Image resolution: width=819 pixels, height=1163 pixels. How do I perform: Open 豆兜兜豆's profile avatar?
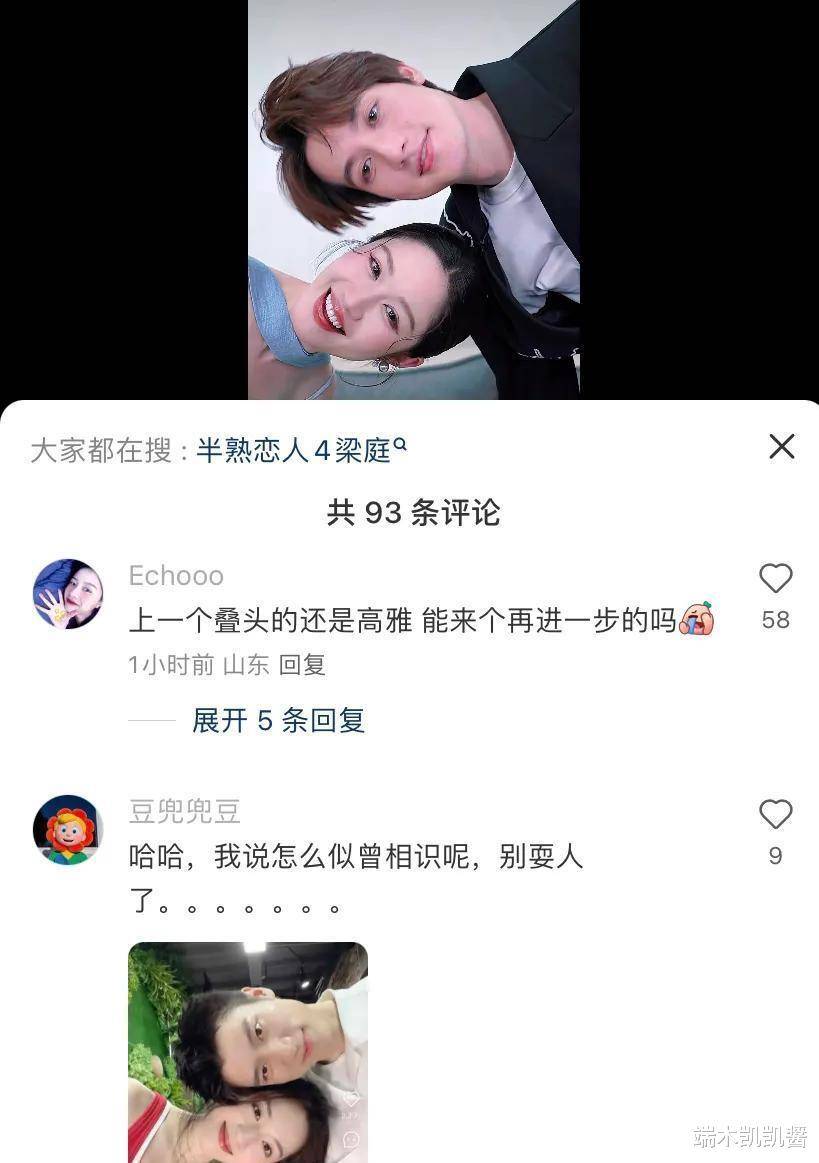(68, 830)
